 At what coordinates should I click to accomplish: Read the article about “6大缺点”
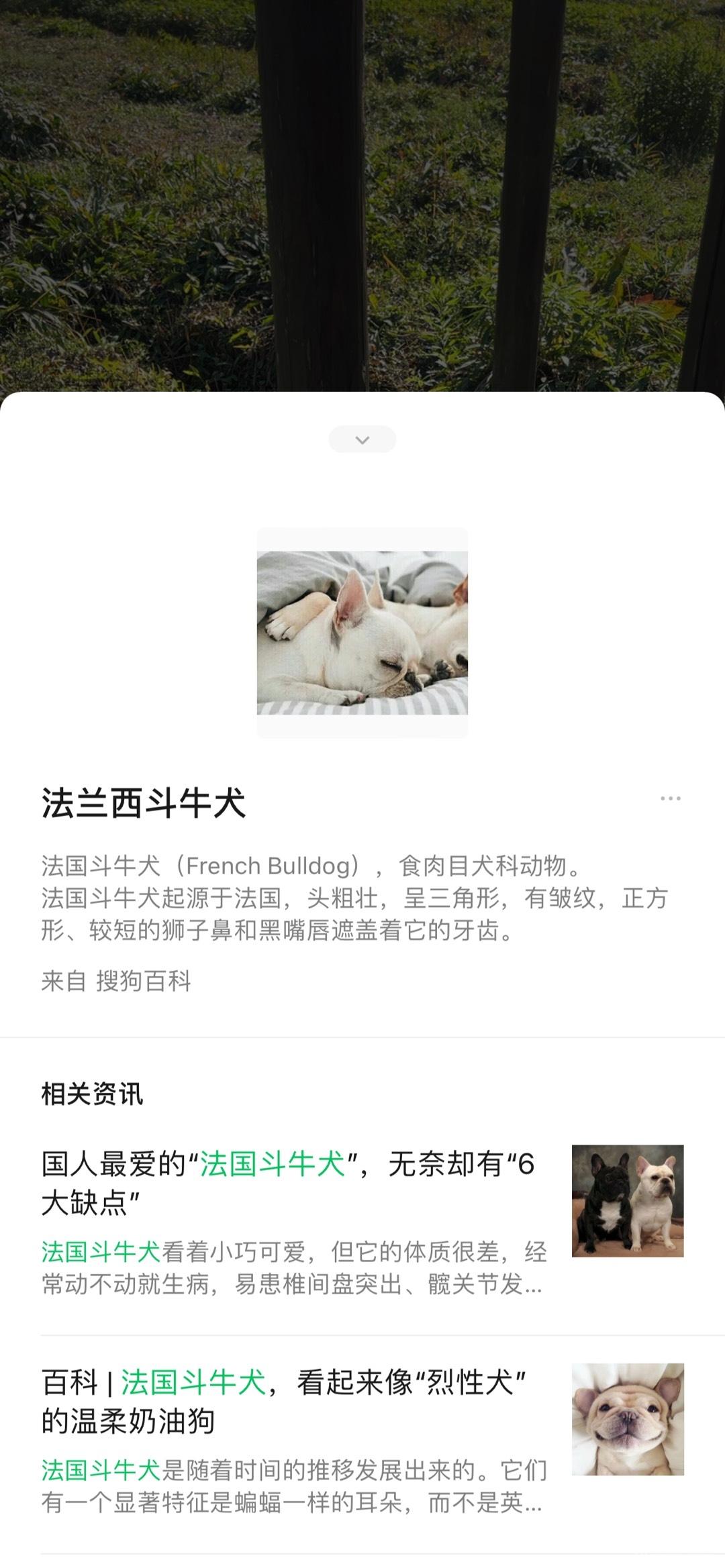tap(289, 1183)
